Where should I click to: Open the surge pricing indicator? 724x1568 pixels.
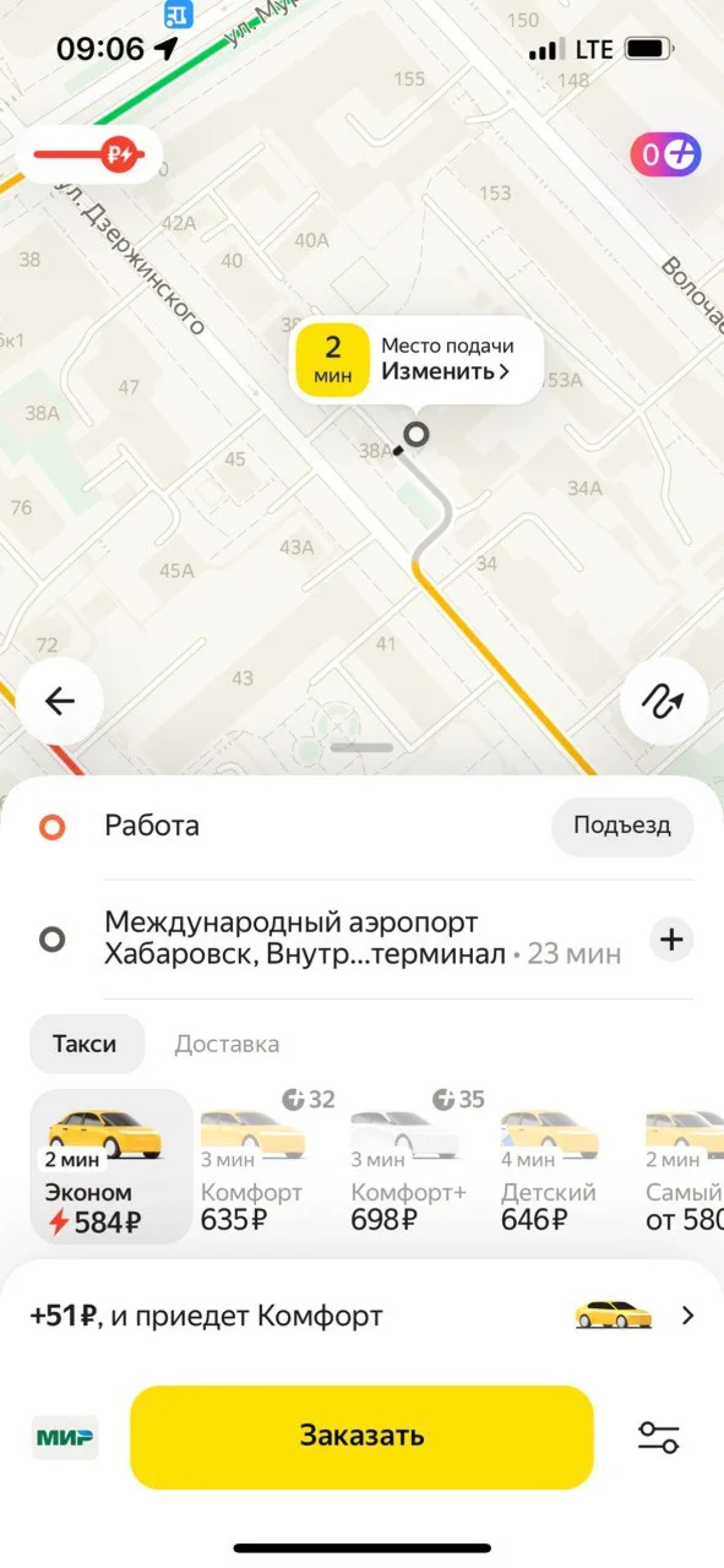[89, 154]
